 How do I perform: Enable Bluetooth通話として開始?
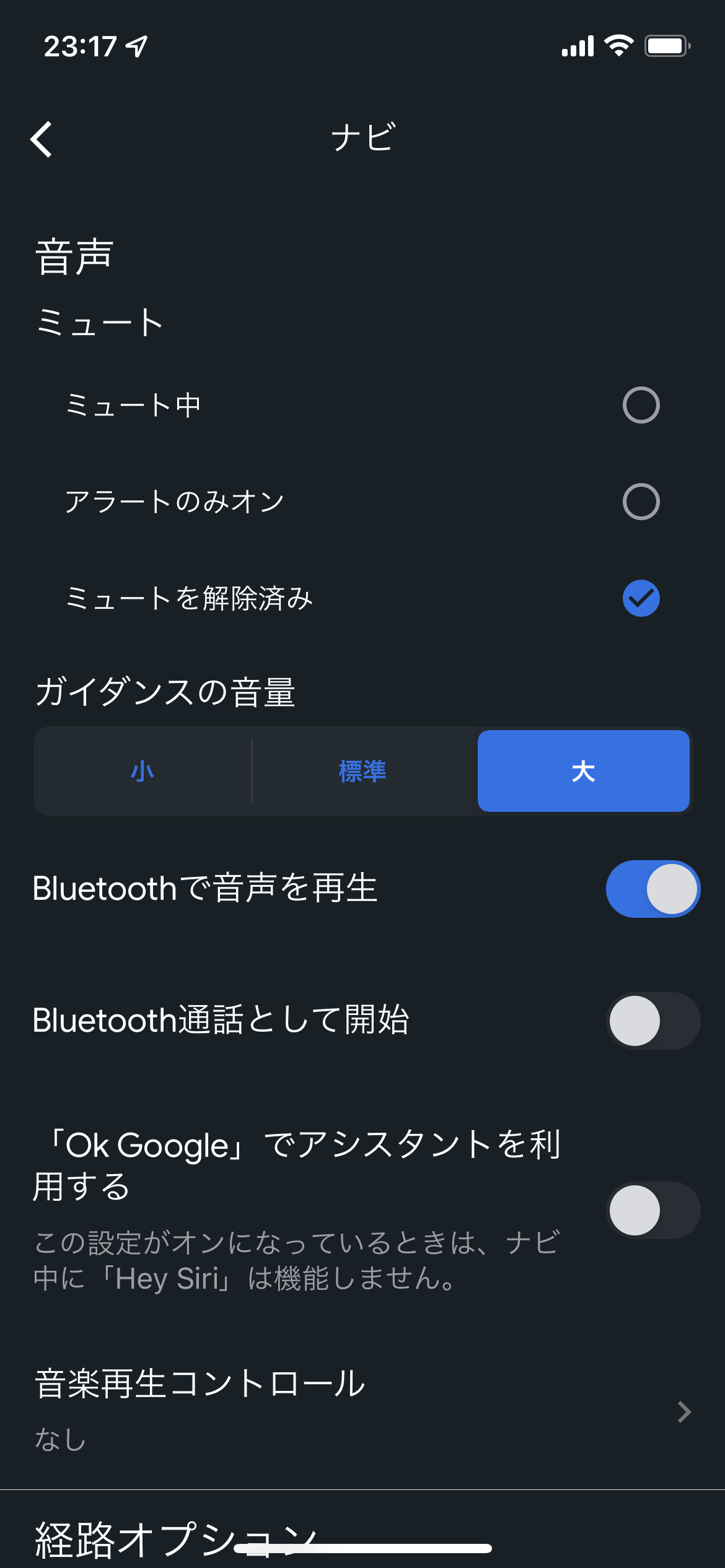(653, 1021)
